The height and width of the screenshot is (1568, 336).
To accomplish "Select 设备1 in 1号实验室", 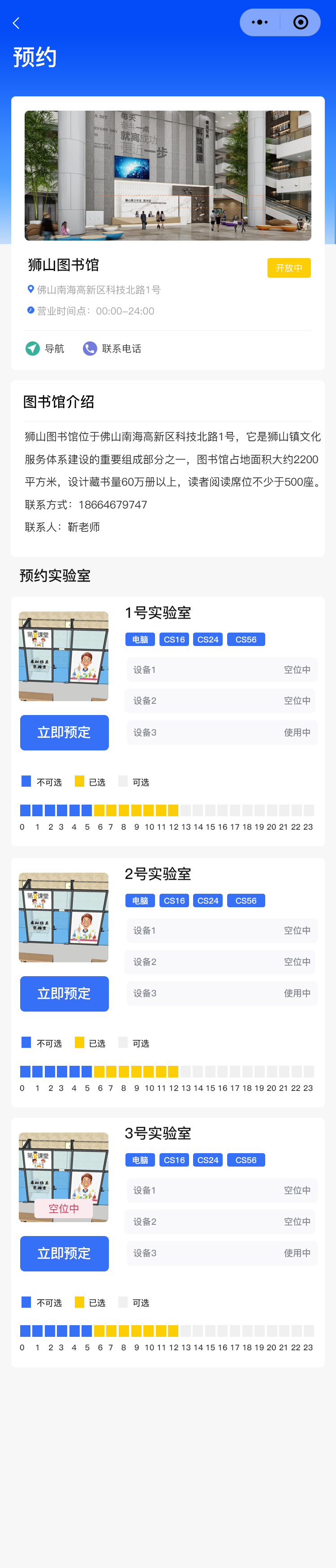I will click(x=221, y=670).
